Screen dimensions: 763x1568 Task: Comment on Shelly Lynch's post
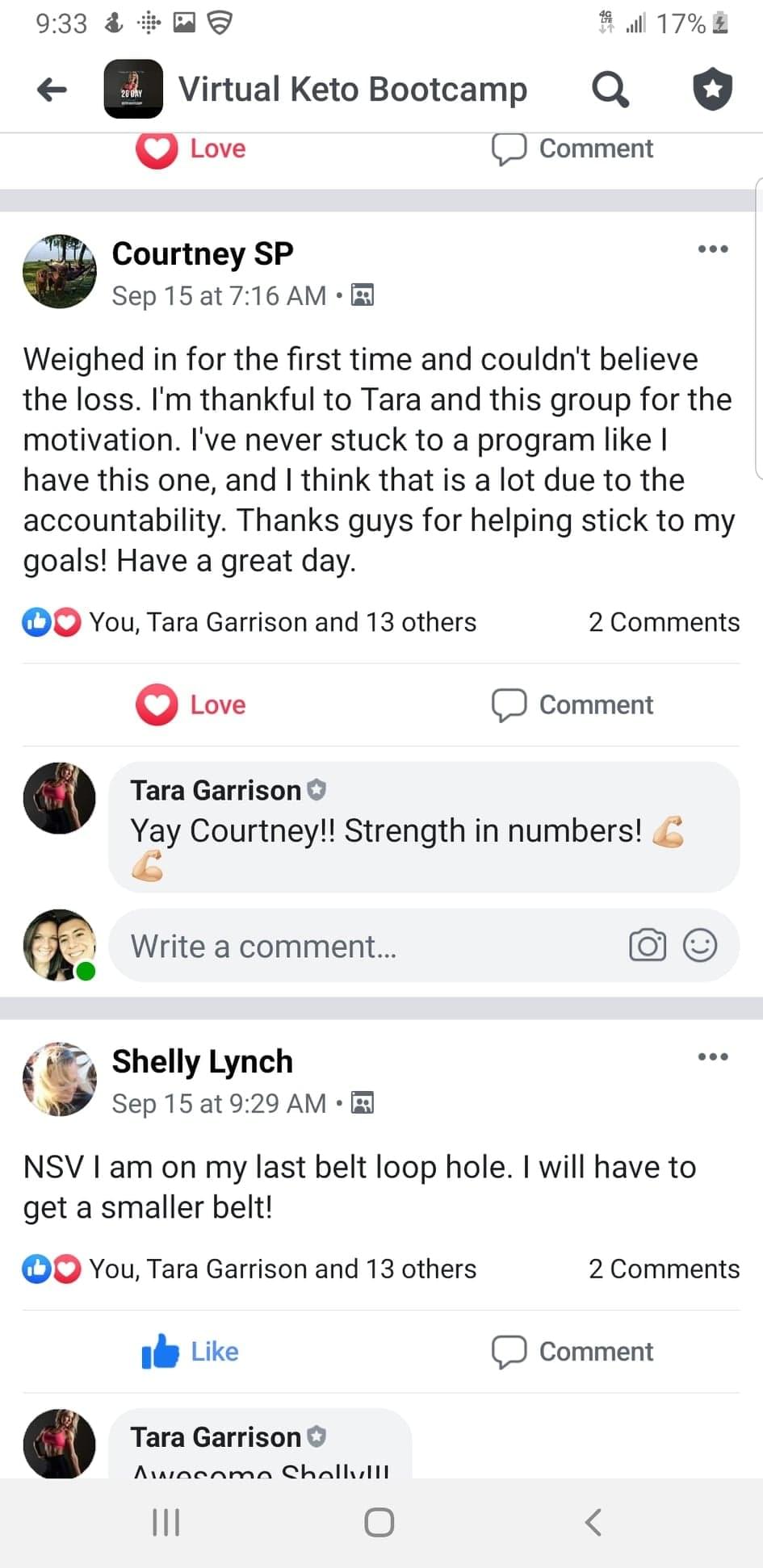[572, 1351]
